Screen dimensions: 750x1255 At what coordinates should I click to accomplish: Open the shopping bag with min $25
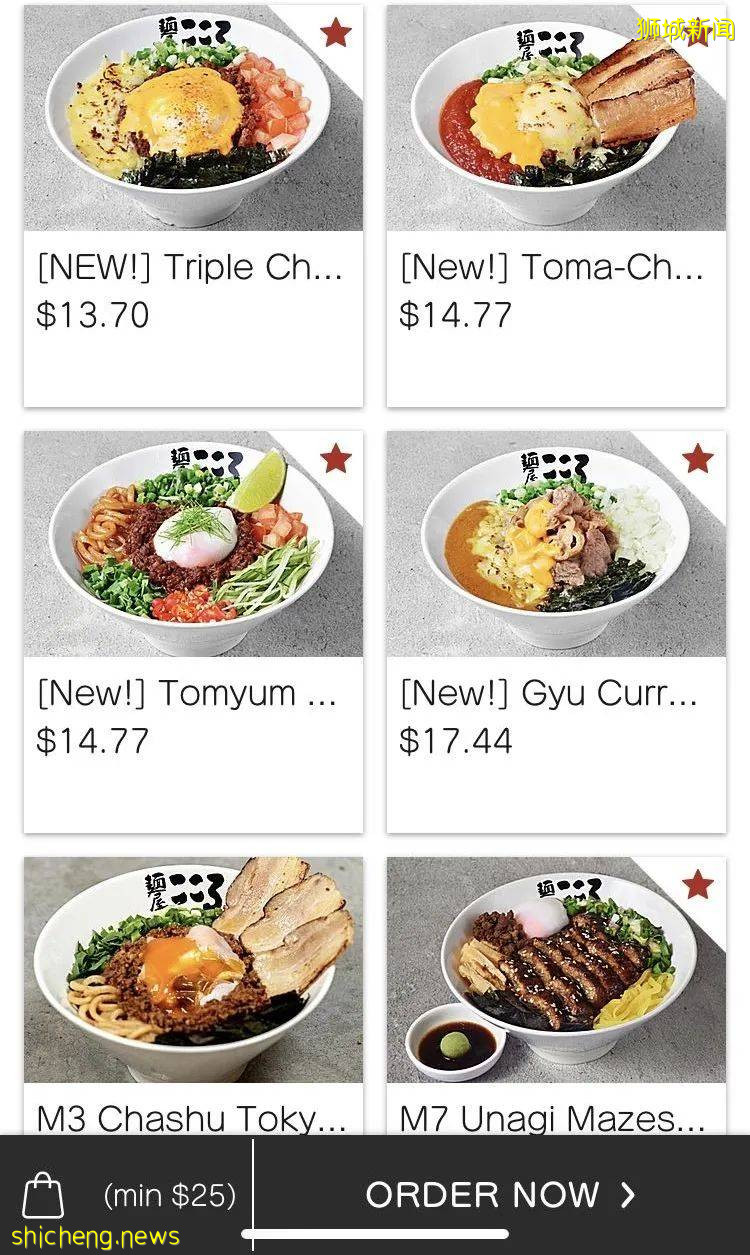tap(43, 1194)
